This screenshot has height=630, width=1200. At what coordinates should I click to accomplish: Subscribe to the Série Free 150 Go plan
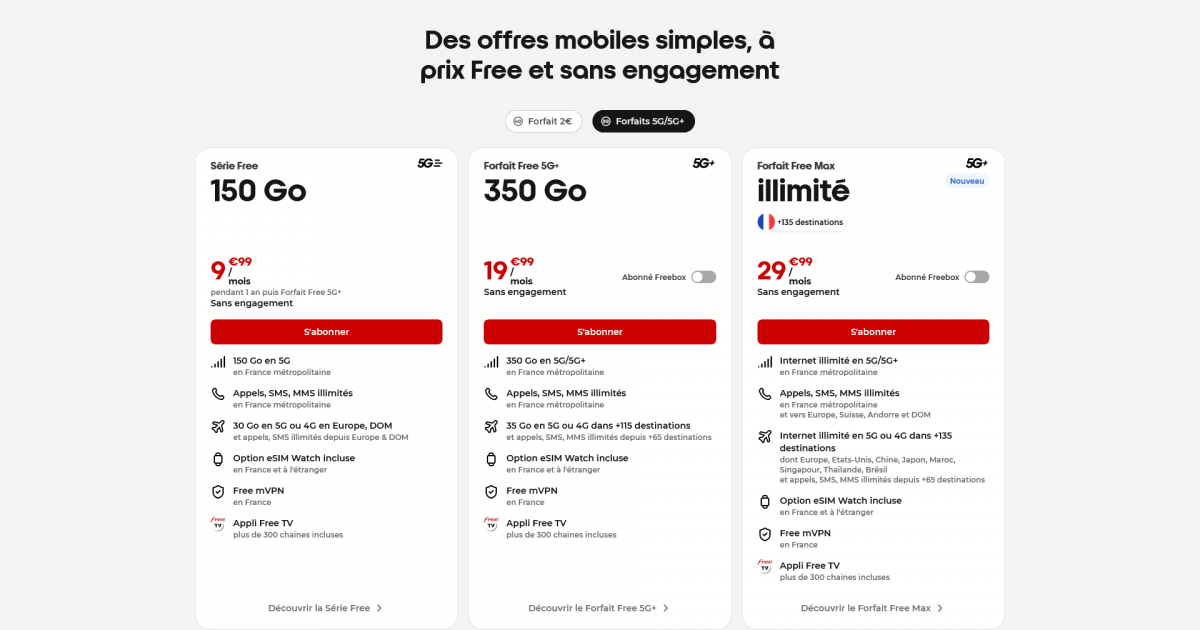click(326, 332)
